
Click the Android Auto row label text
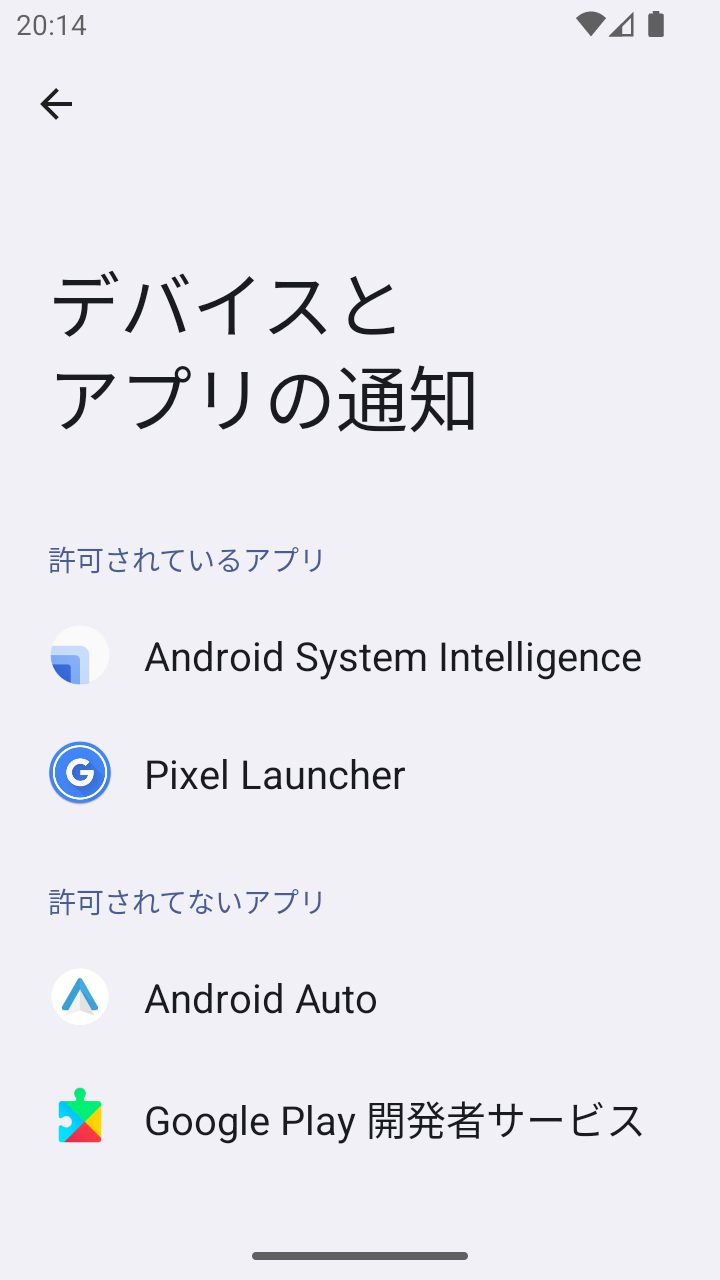pos(260,997)
